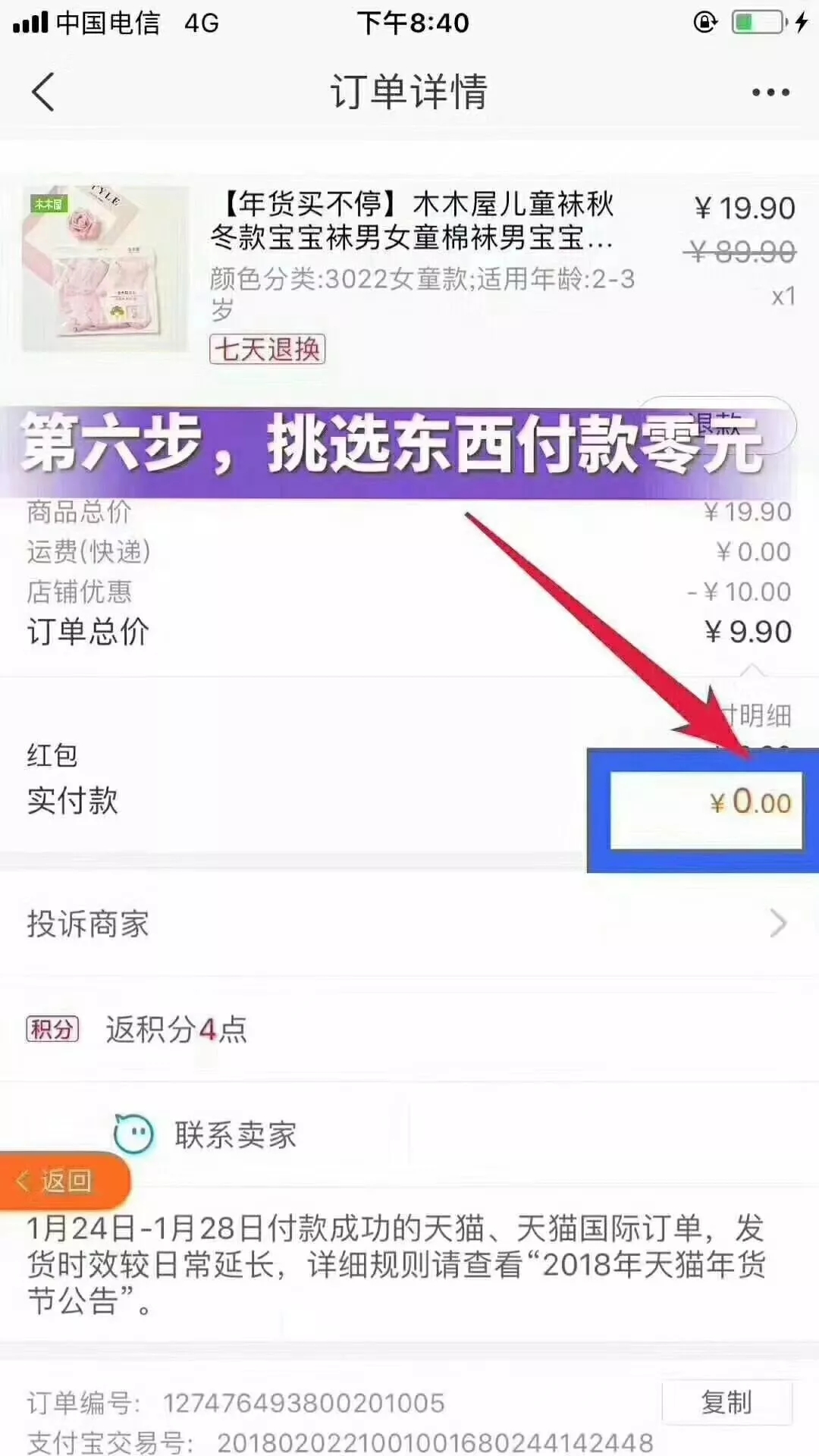
Task: Open the 投诉商家 complaint row
Action: point(408,924)
